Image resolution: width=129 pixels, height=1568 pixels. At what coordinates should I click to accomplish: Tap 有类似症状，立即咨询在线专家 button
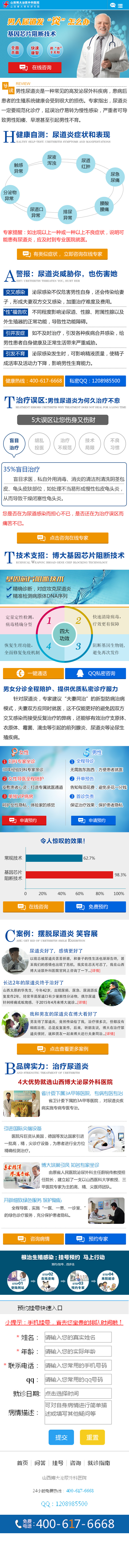[64, 254]
